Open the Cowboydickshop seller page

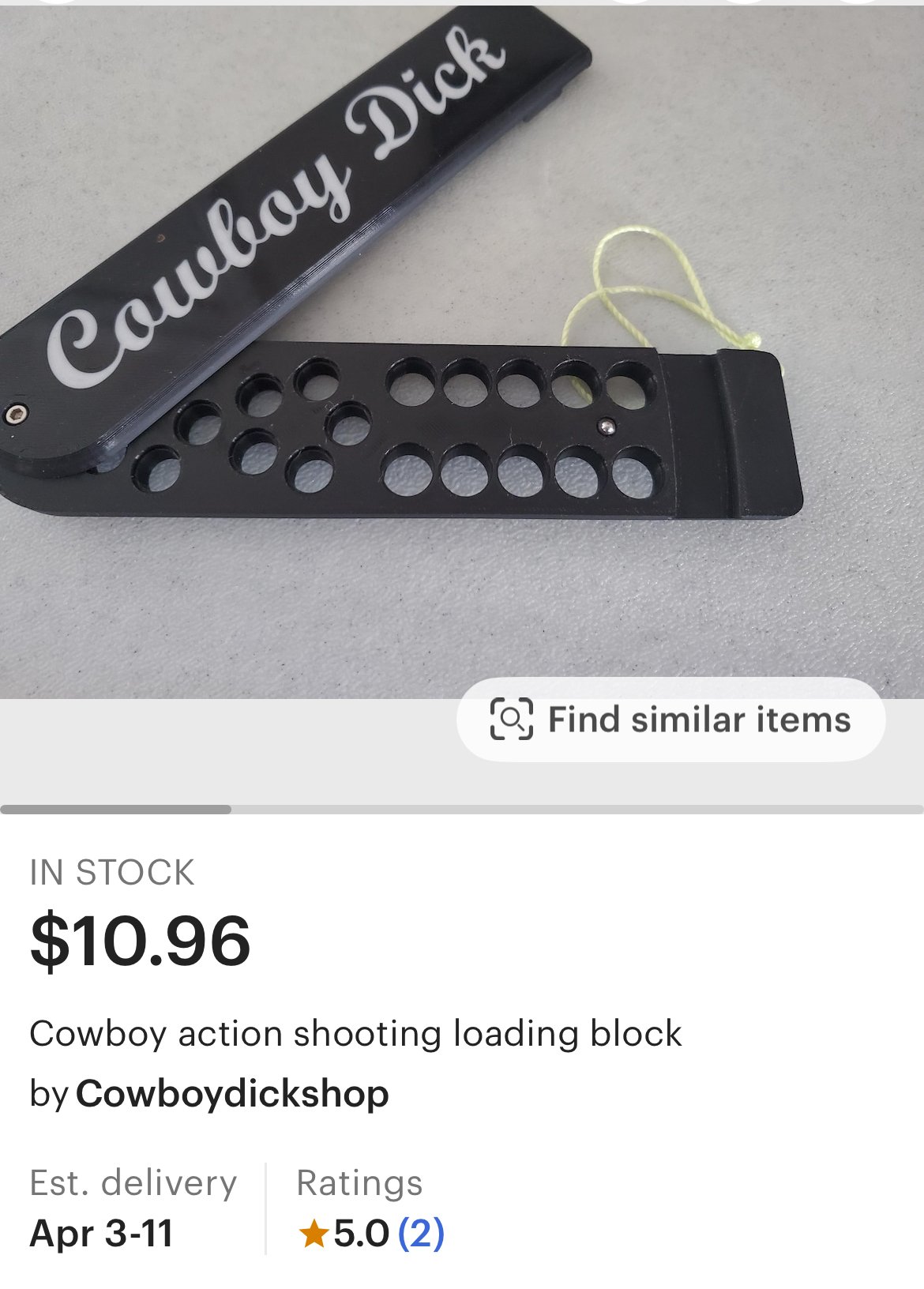(232, 1094)
